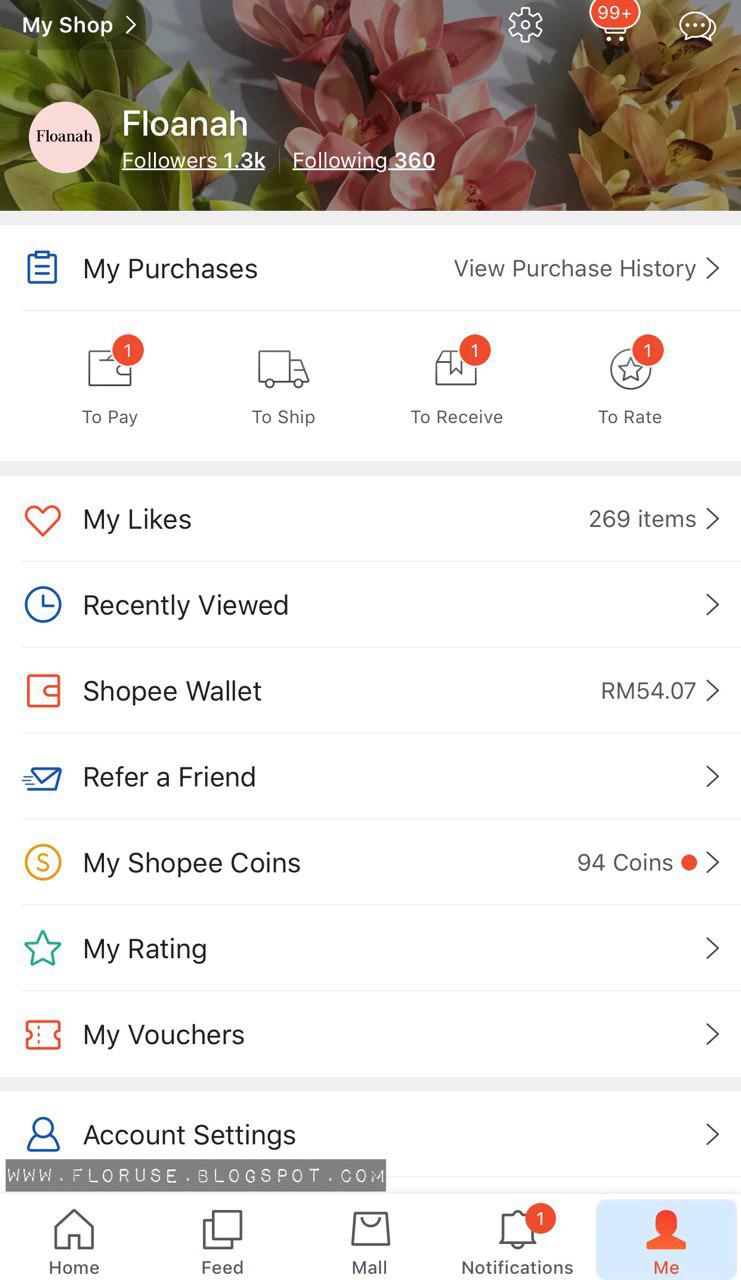View the Followers list
This screenshot has height=1280, width=741.
193,161
